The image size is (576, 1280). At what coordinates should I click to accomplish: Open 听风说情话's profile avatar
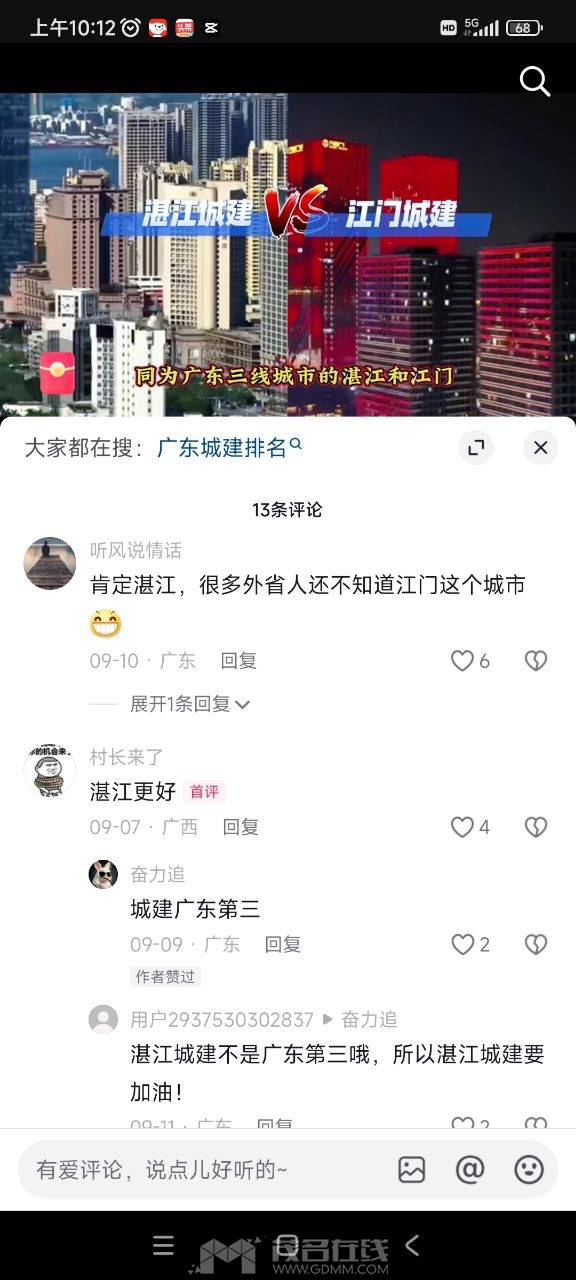coord(50,563)
